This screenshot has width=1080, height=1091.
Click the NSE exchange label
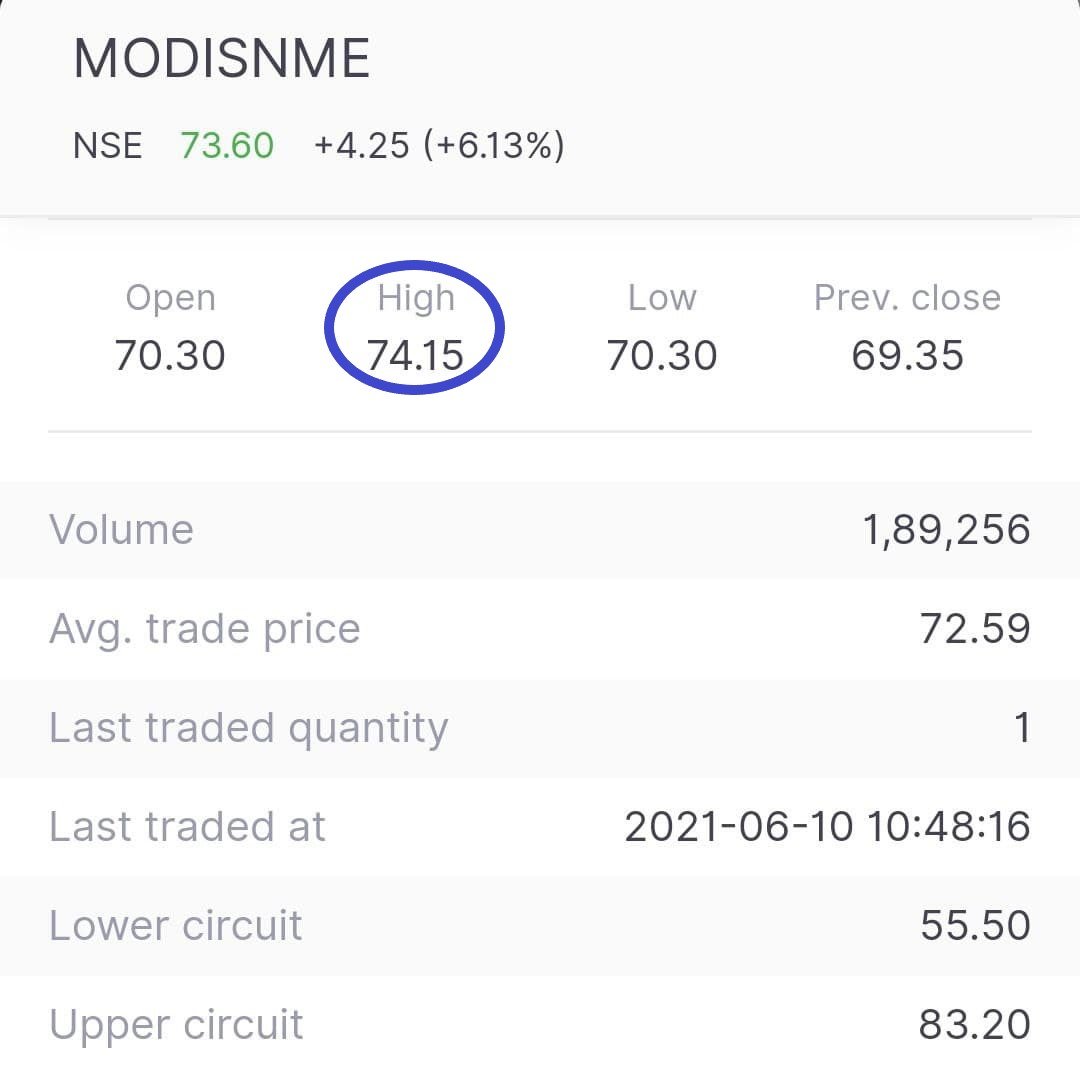[106, 145]
